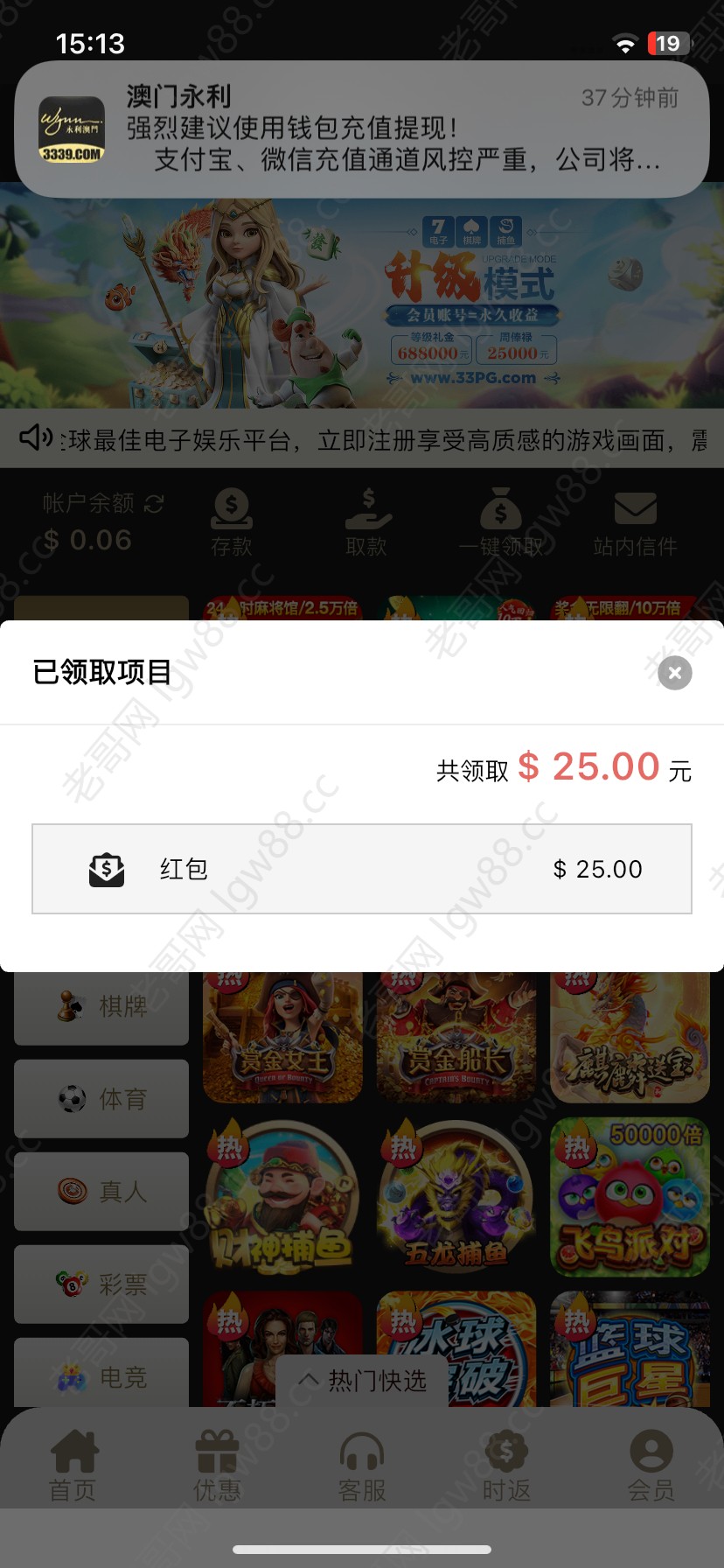Open the 澳门永利 notification banner
The width and height of the screenshot is (724, 1568).
click(361, 129)
